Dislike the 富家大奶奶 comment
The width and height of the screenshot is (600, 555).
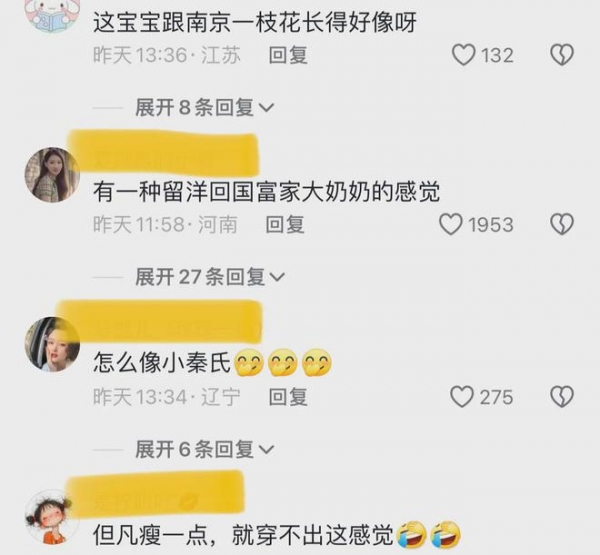[563, 225]
